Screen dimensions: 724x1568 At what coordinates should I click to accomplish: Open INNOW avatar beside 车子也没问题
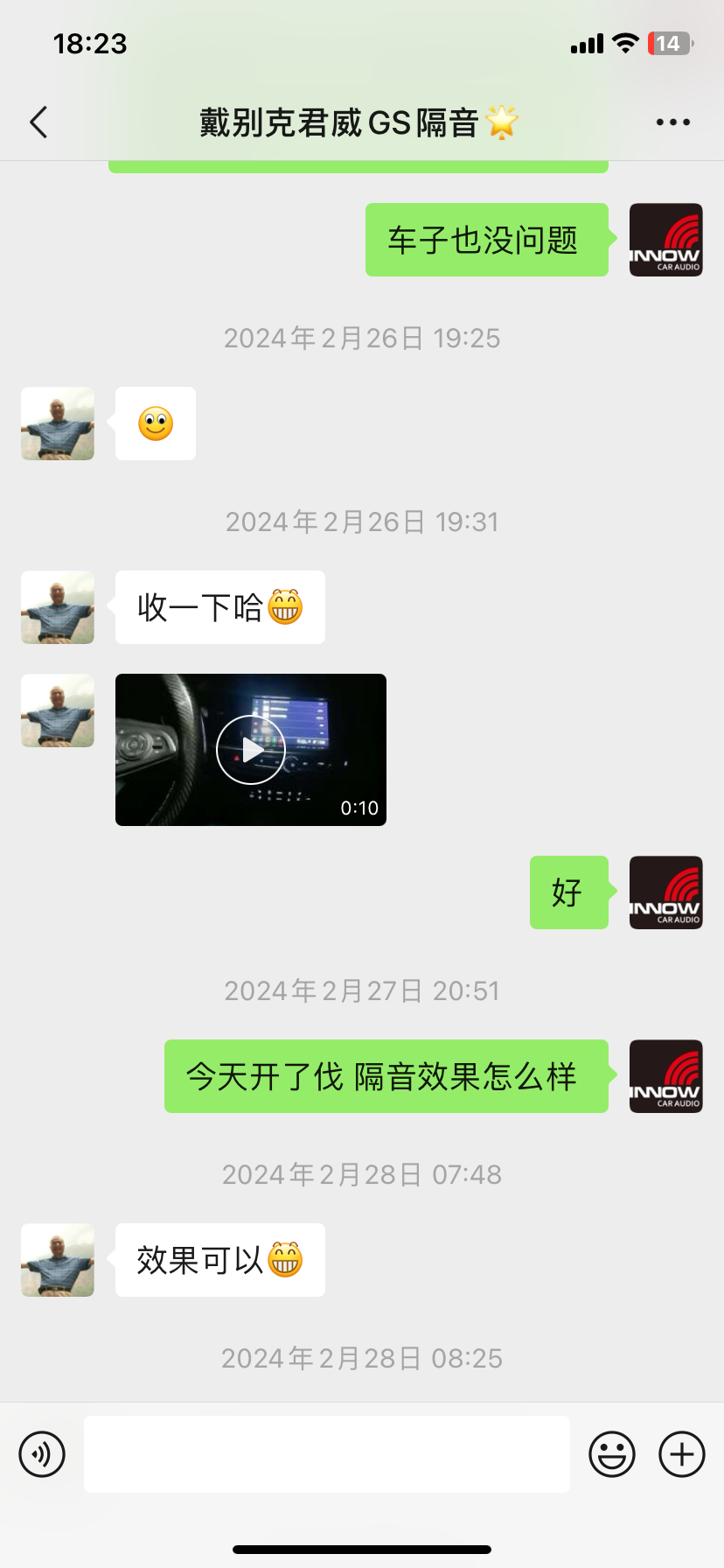[x=665, y=240]
